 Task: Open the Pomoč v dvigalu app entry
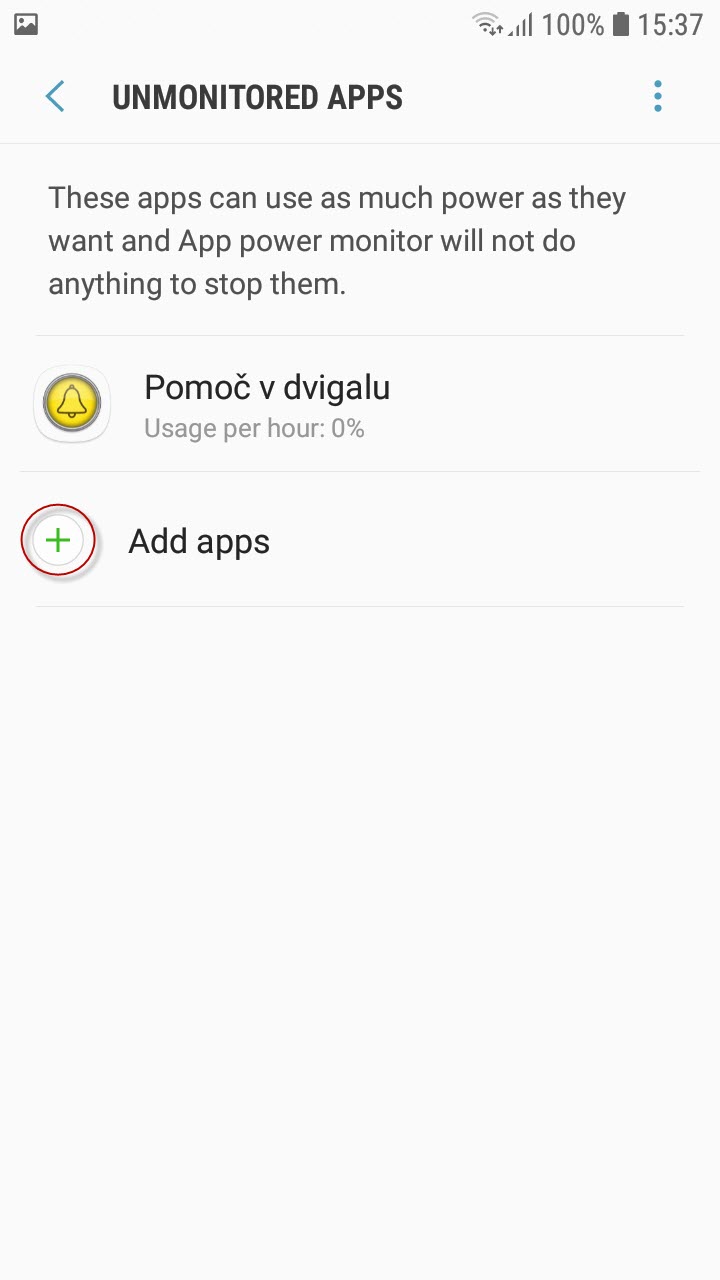coord(360,404)
